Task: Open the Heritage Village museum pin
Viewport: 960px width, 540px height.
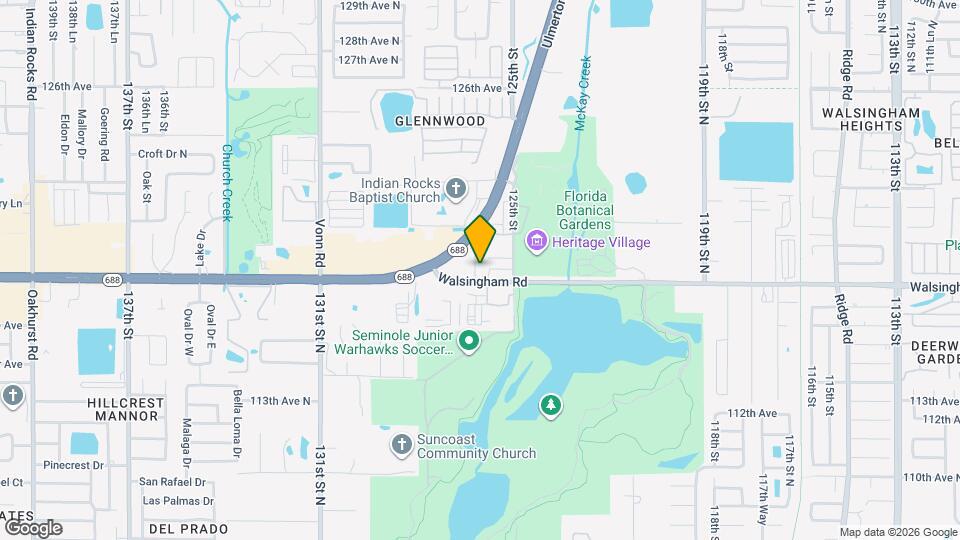Action: click(x=537, y=242)
